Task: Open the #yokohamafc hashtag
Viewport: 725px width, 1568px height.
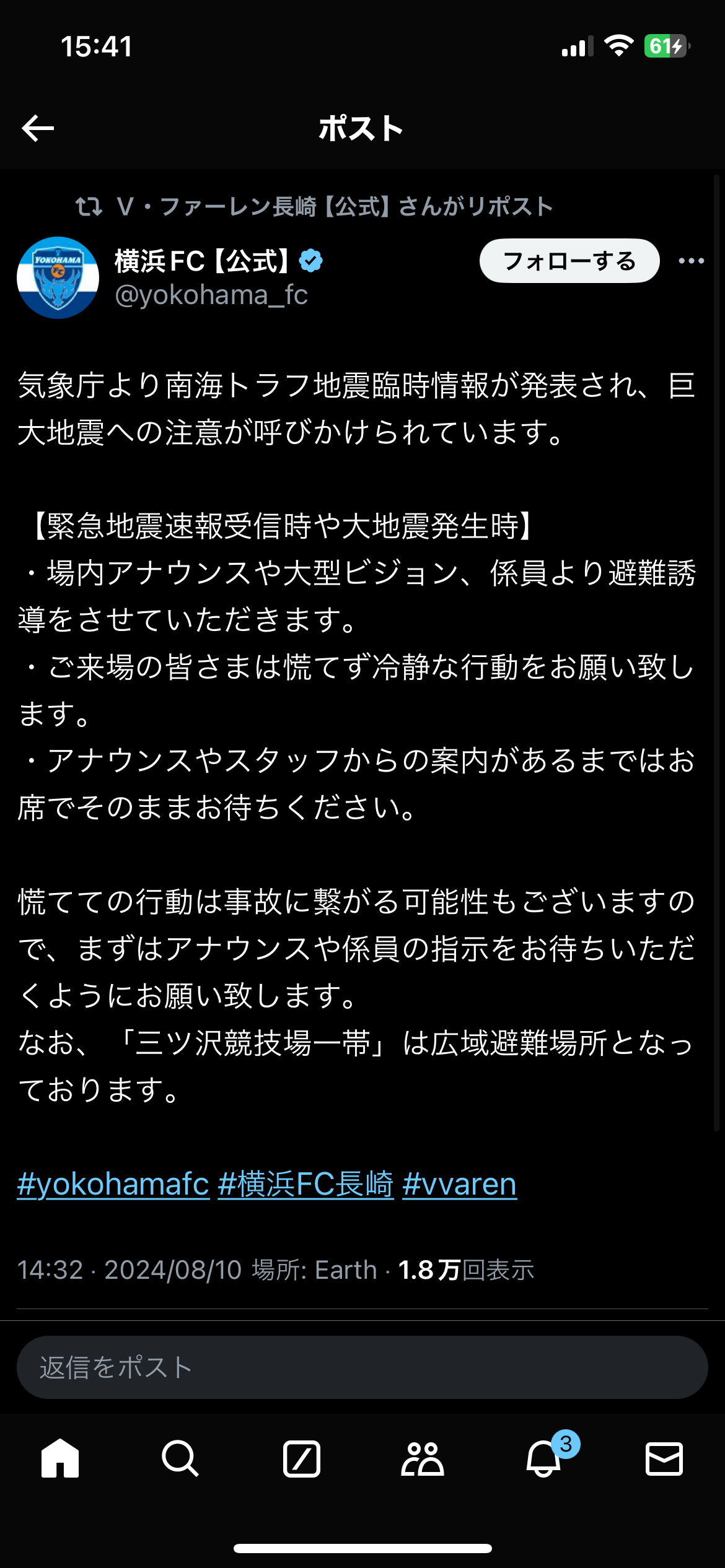Action: pyautogui.click(x=113, y=1184)
